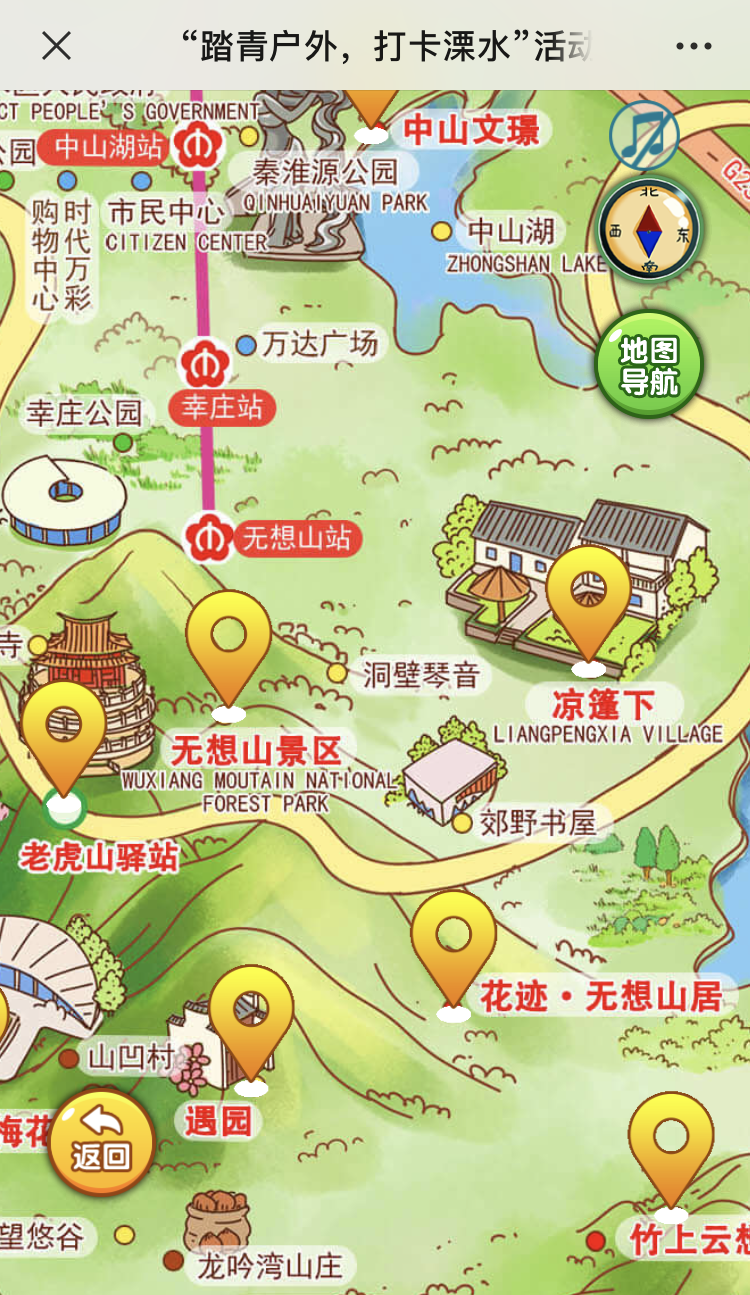750x1295 pixels.
Task: Tap the 返回 back button
Action: coord(101,1143)
